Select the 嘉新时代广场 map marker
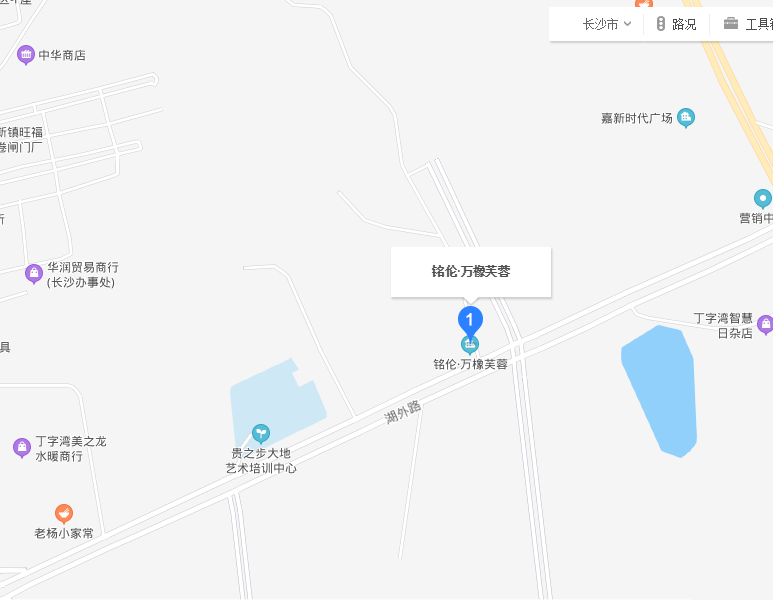Image resolution: width=773 pixels, height=600 pixels. [x=686, y=118]
